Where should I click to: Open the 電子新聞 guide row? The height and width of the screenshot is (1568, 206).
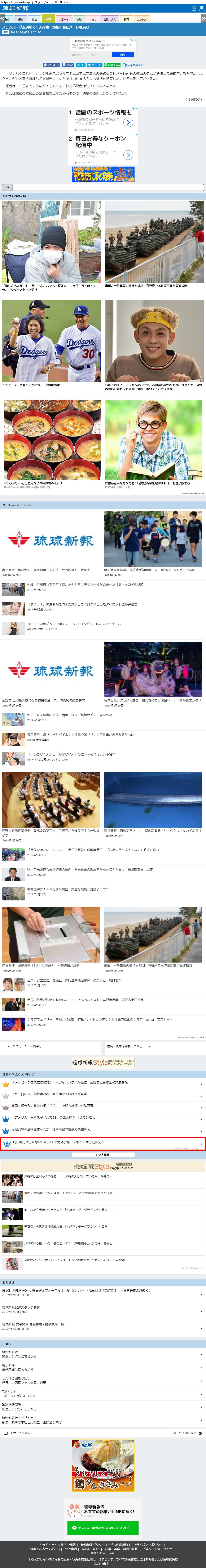click(x=101, y=1367)
